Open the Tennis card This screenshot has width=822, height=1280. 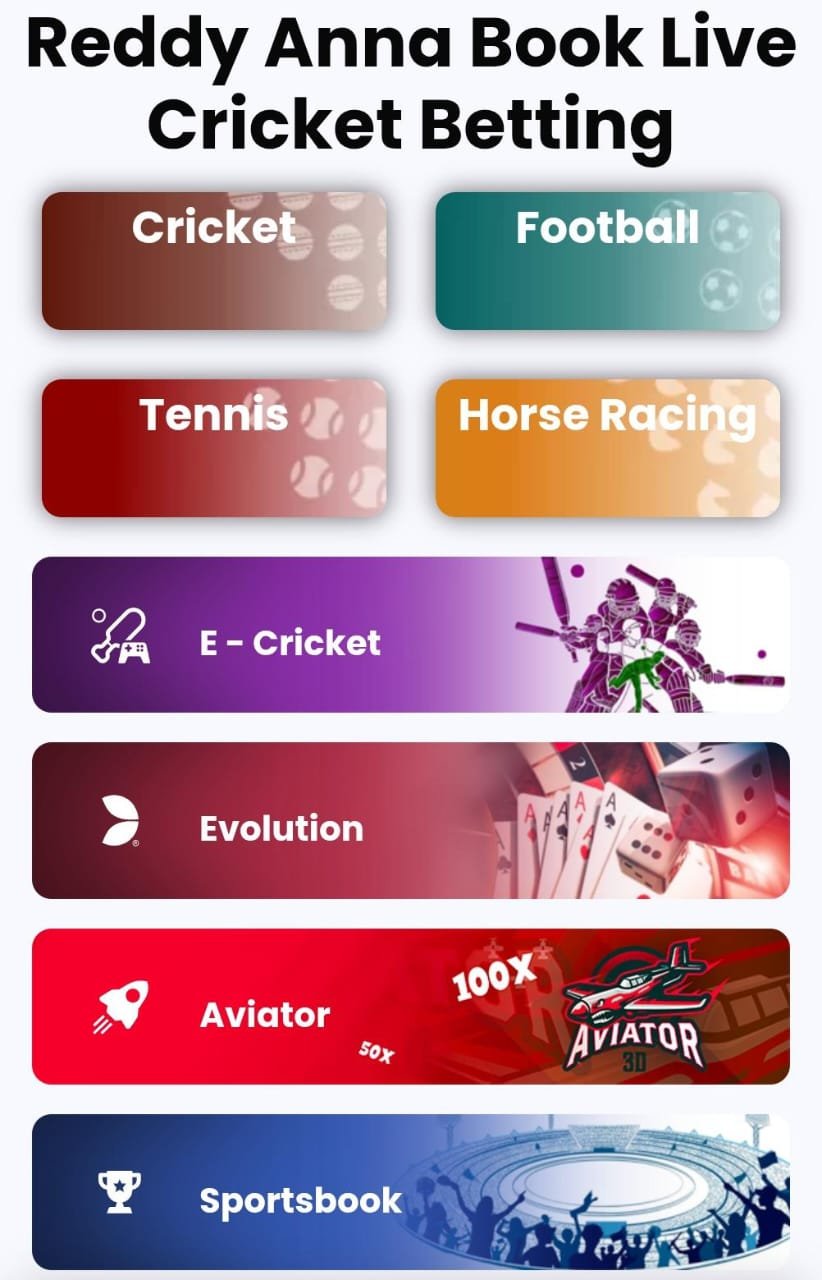pos(214,447)
